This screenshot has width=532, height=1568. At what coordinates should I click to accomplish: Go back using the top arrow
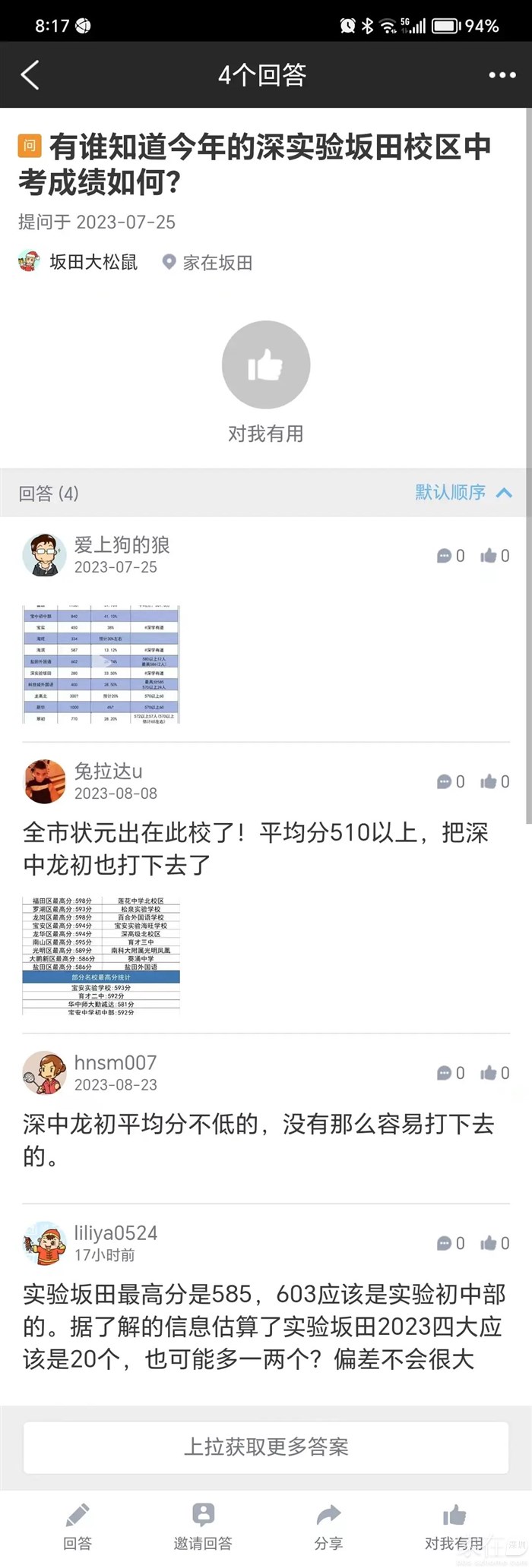coord(30,75)
